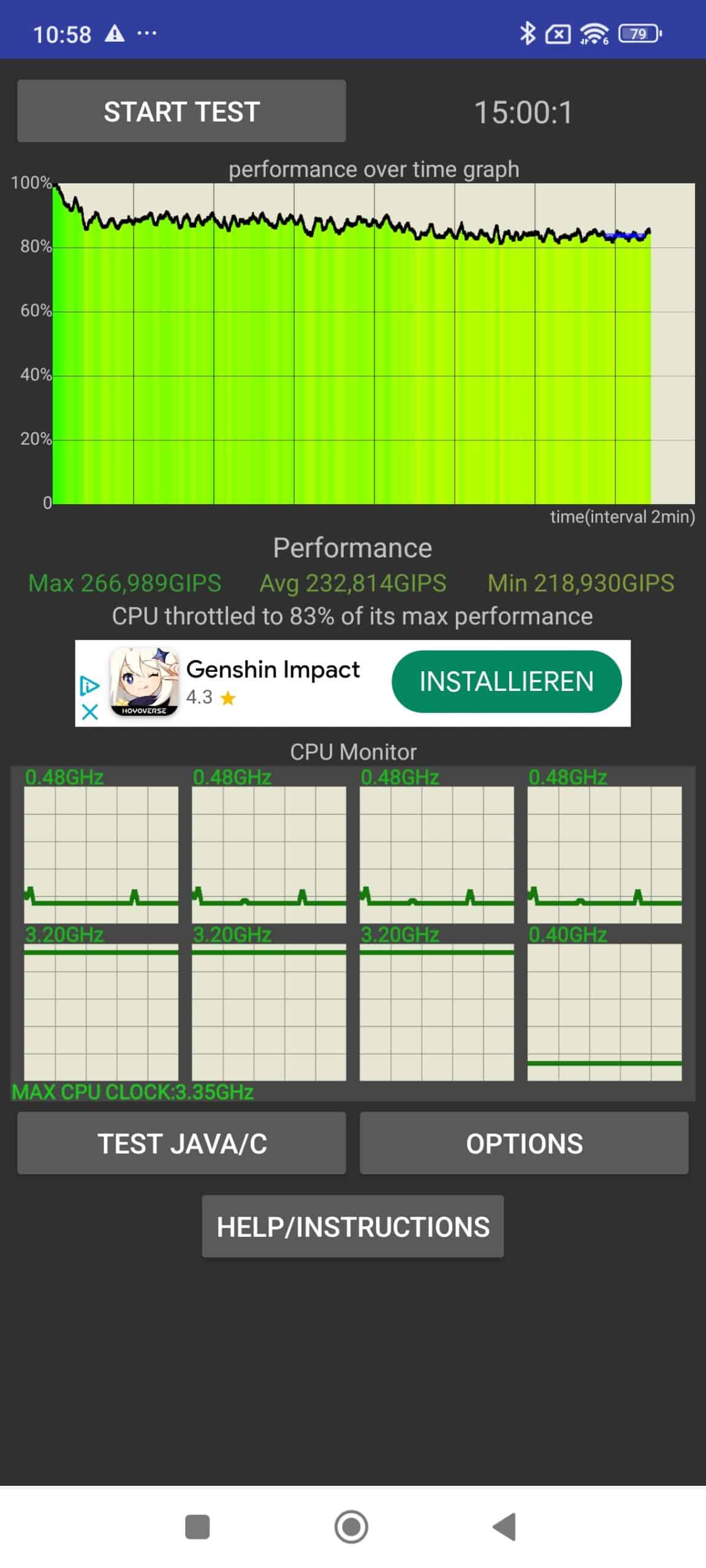Close the Genshin Impact ad banner
706x1568 pixels.
coord(89,712)
